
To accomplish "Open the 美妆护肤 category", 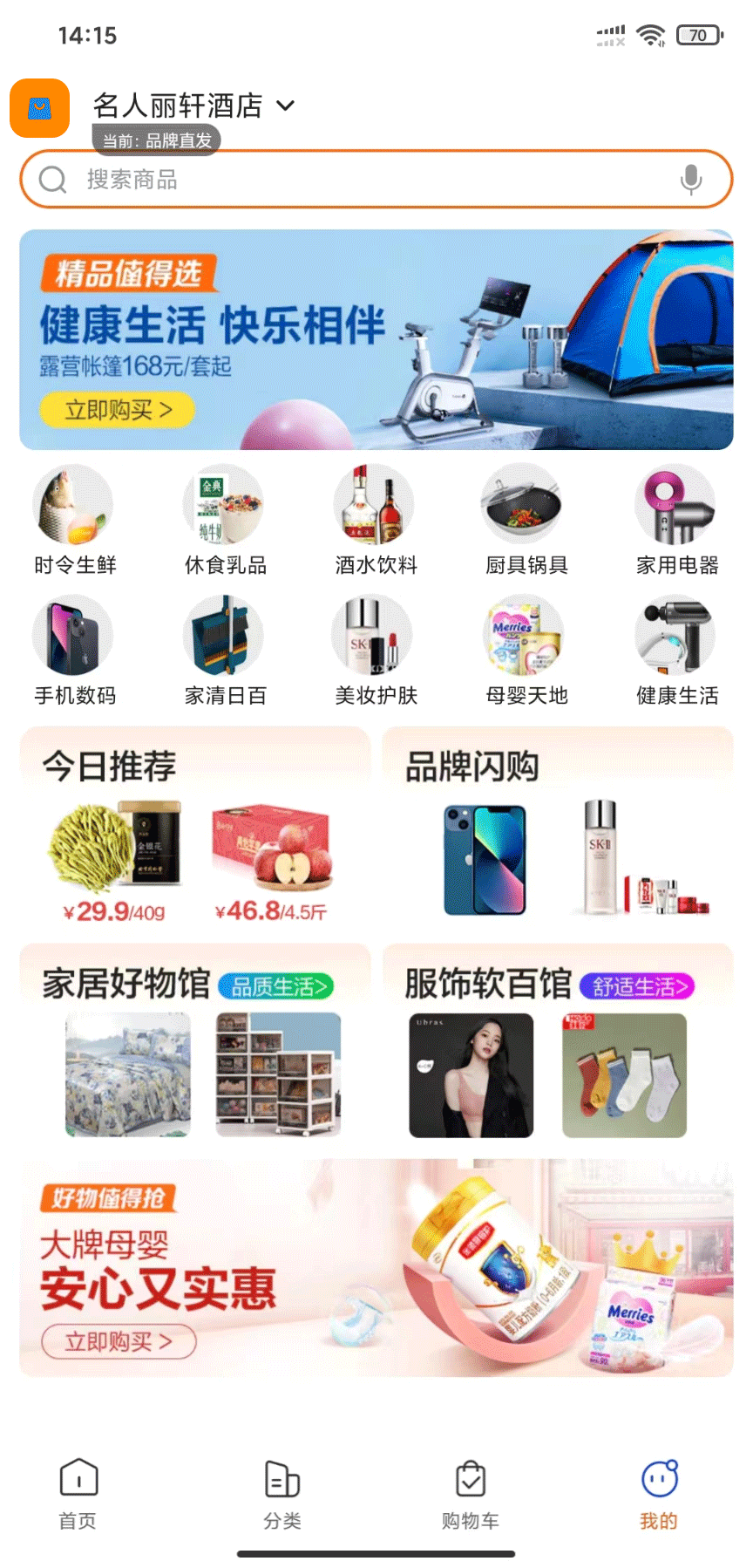I will pyautogui.click(x=376, y=651).
